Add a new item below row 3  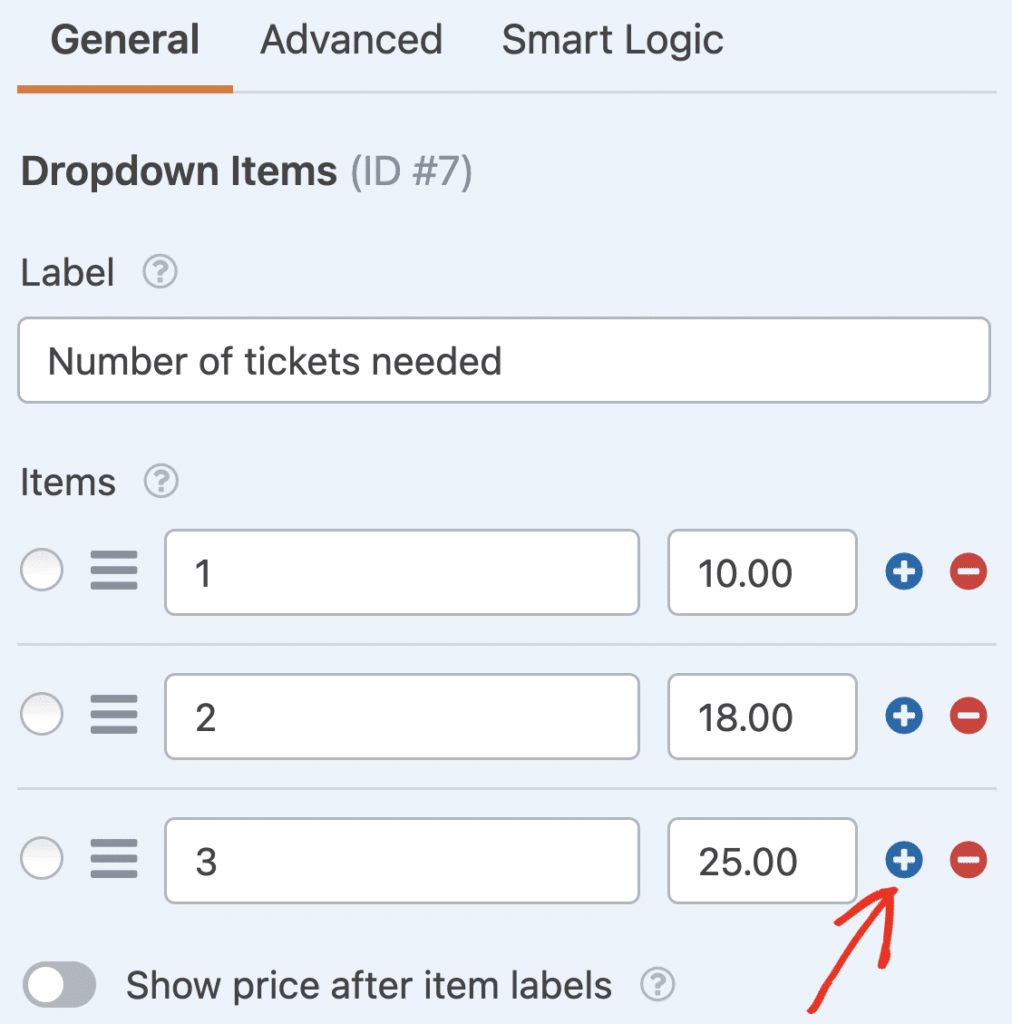(x=903, y=860)
